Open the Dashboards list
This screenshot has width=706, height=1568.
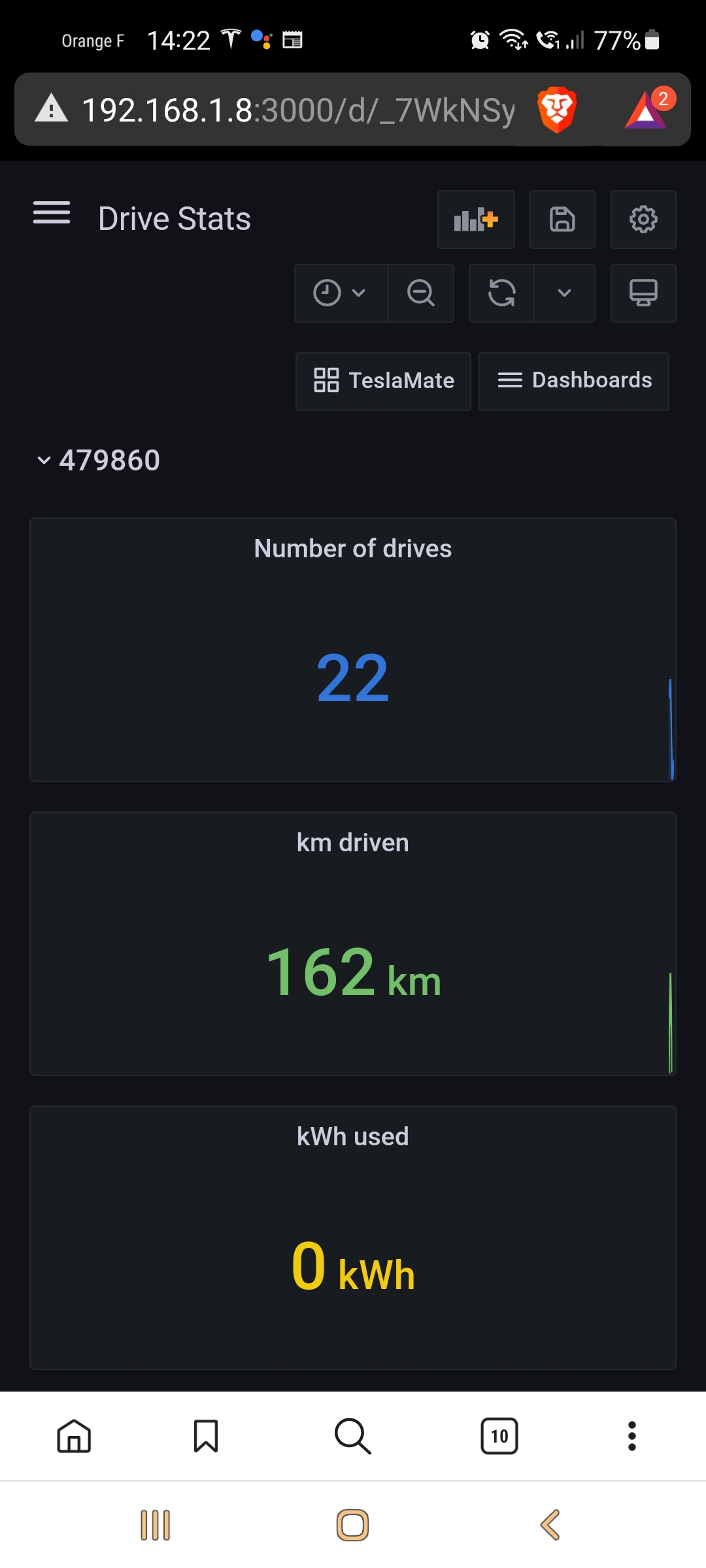(x=574, y=381)
